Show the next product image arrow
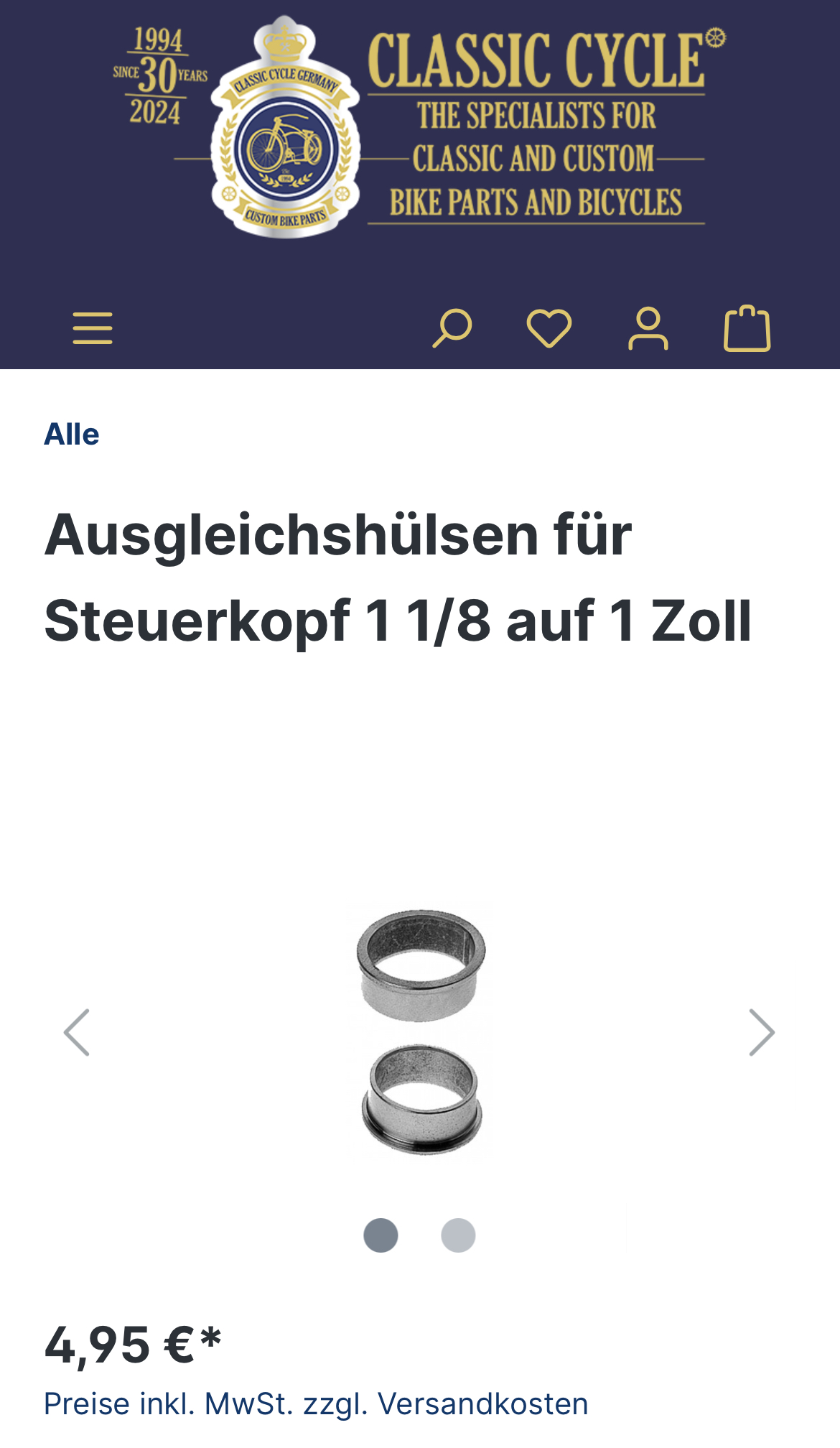This screenshot has height=1448, width=840. [x=761, y=1032]
